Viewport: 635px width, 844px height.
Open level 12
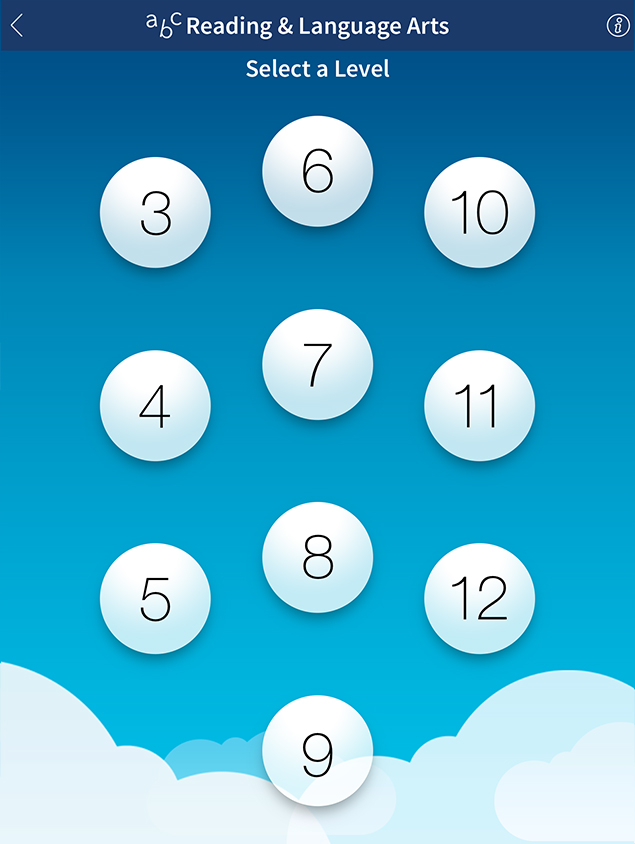(479, 598)
